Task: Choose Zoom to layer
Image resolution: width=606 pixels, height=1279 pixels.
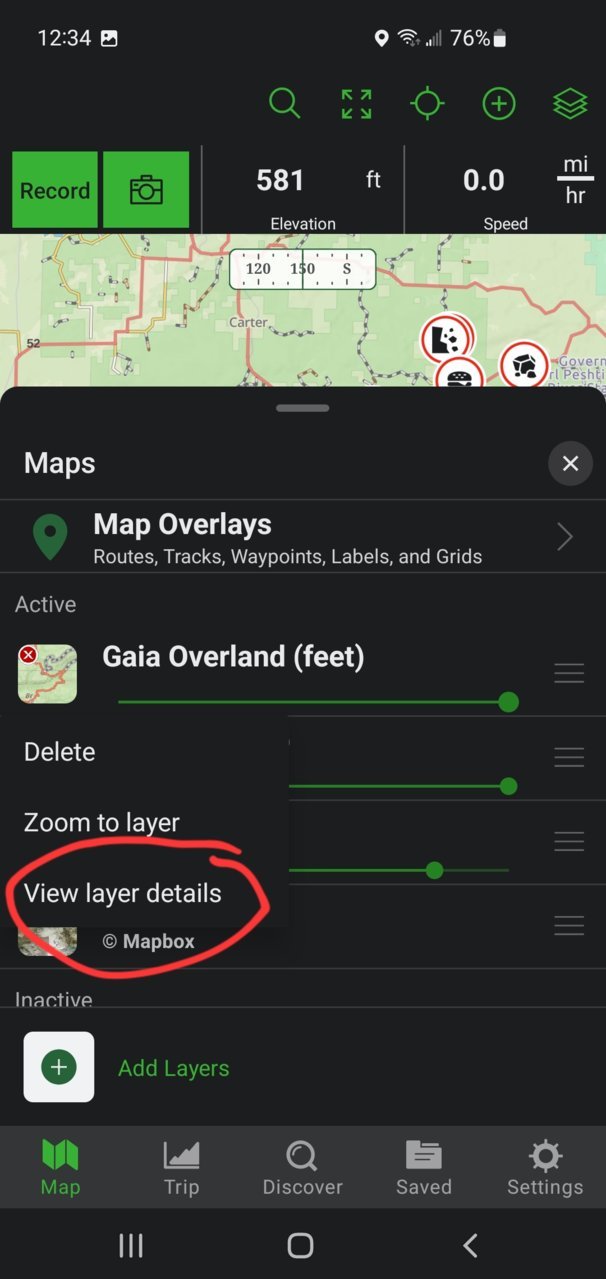Action: pos(102,823)
